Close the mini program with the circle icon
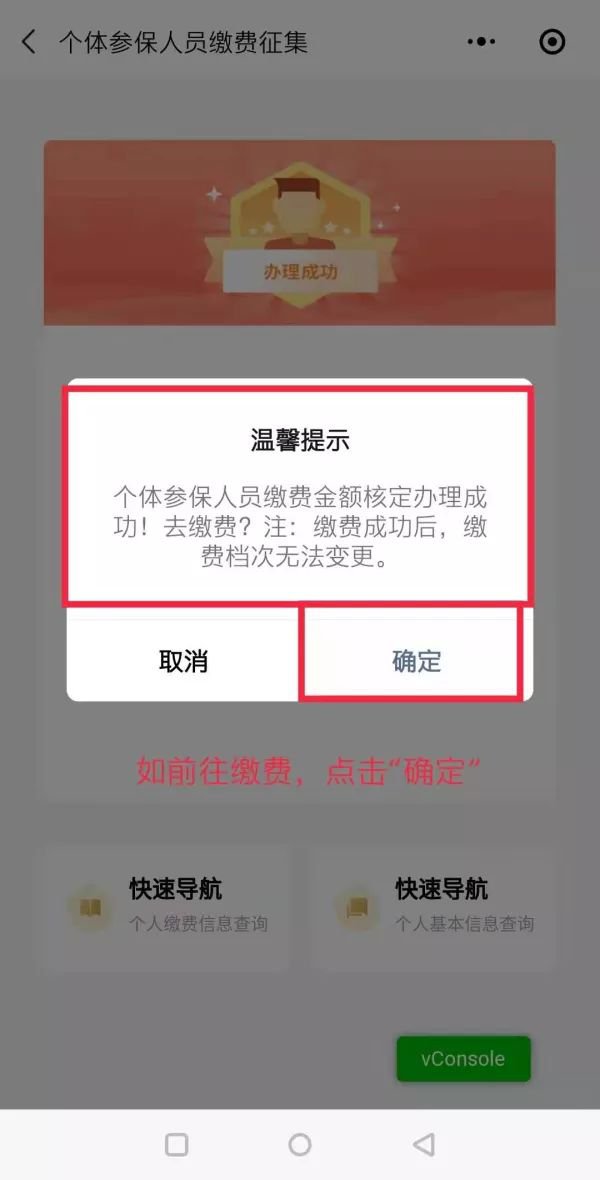Image resolution: width=600 pixels, height=1180 pixels. [551, 42]
